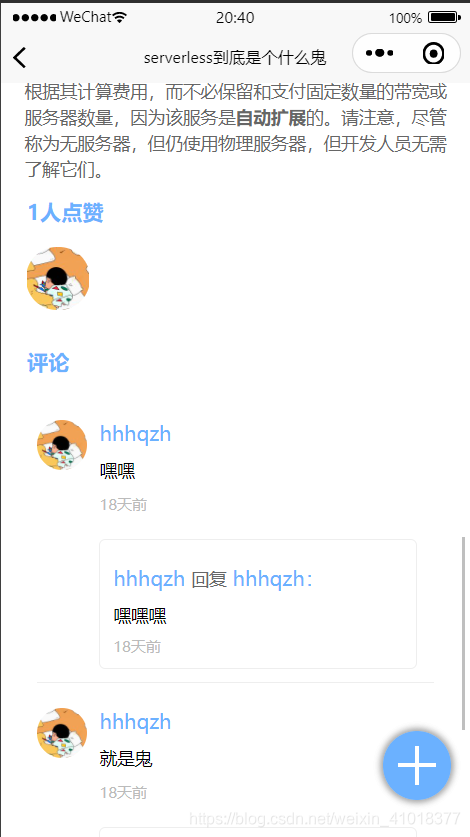Open the avatar of the user who liked

click(x=58, y=278)
